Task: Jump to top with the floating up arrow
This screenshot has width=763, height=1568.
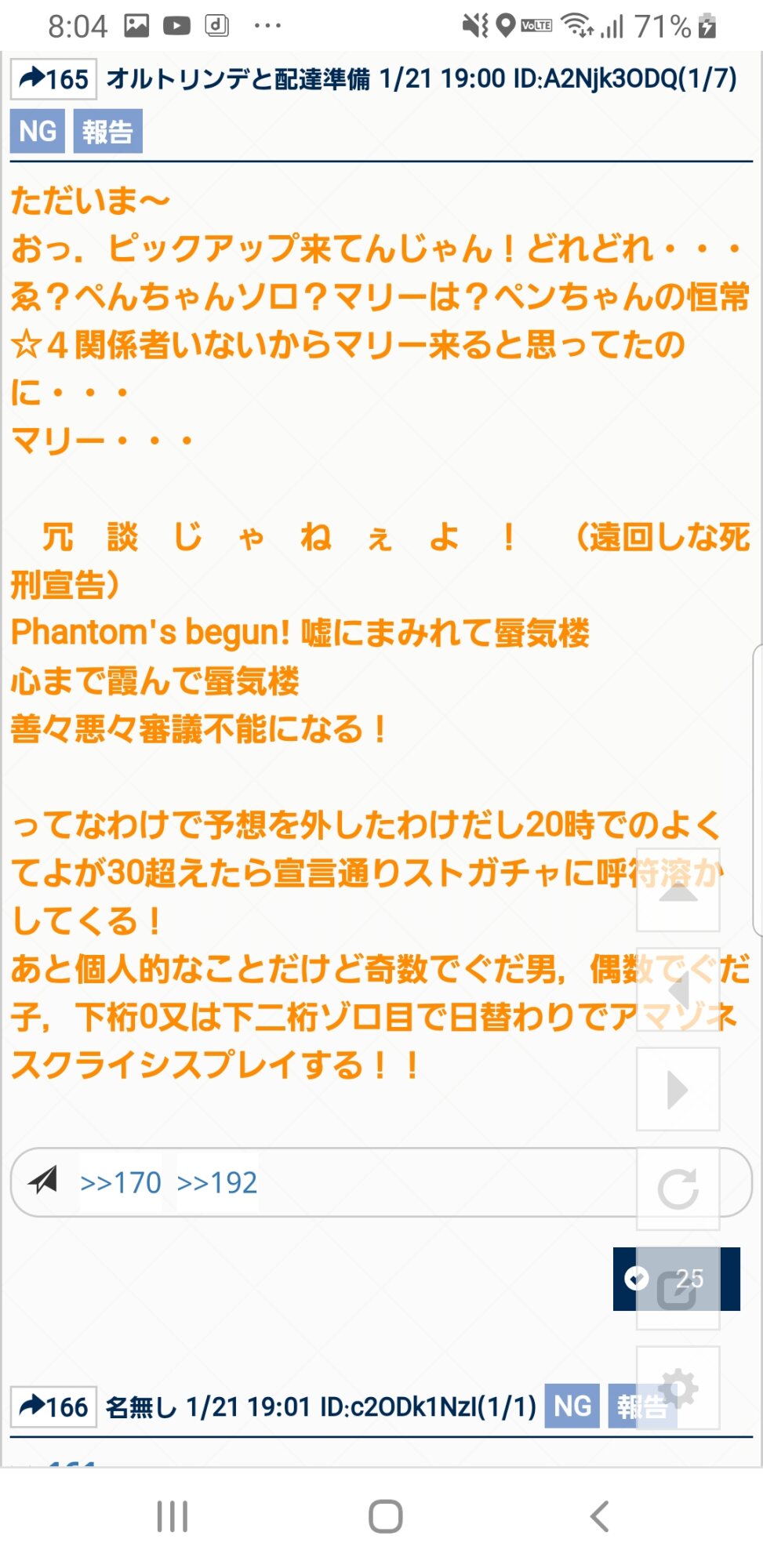Action: [678, 891]
